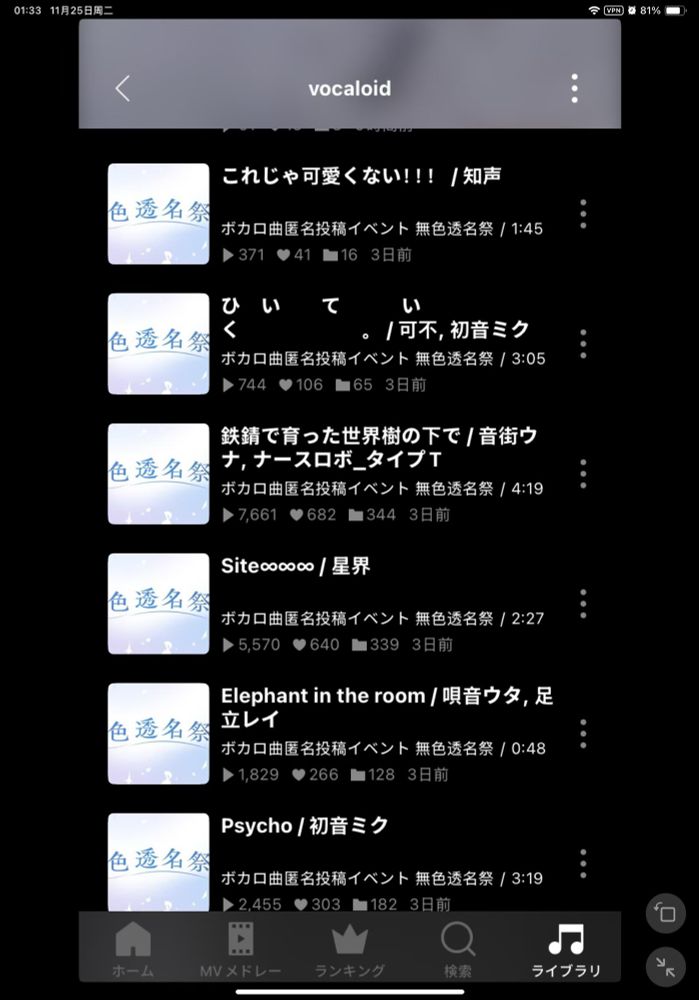Open options for Elephant in the room
Image resolution: width=699 pixels, height=1000 pixels.
(583, 734)
